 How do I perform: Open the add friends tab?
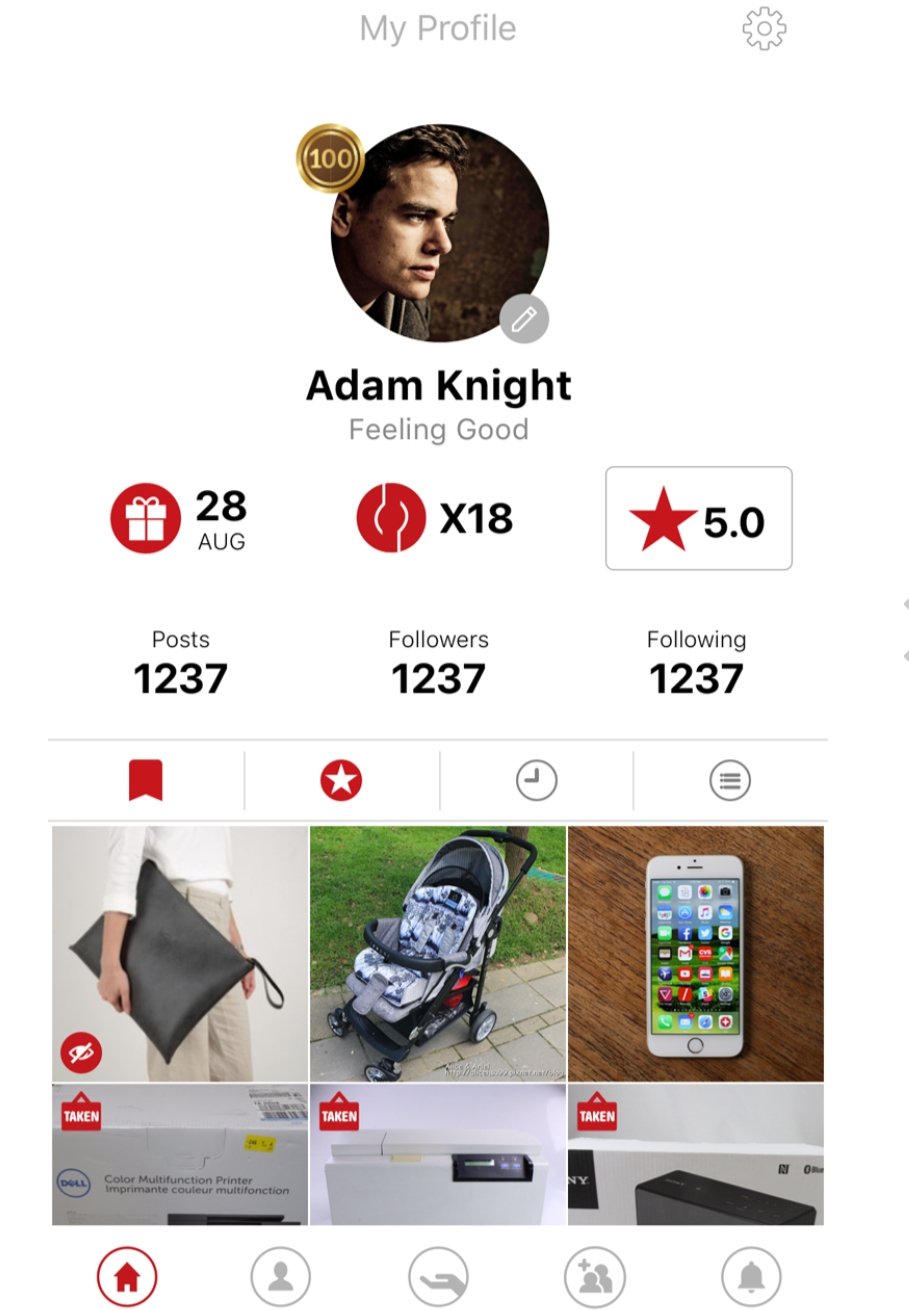coord(594,1277)
